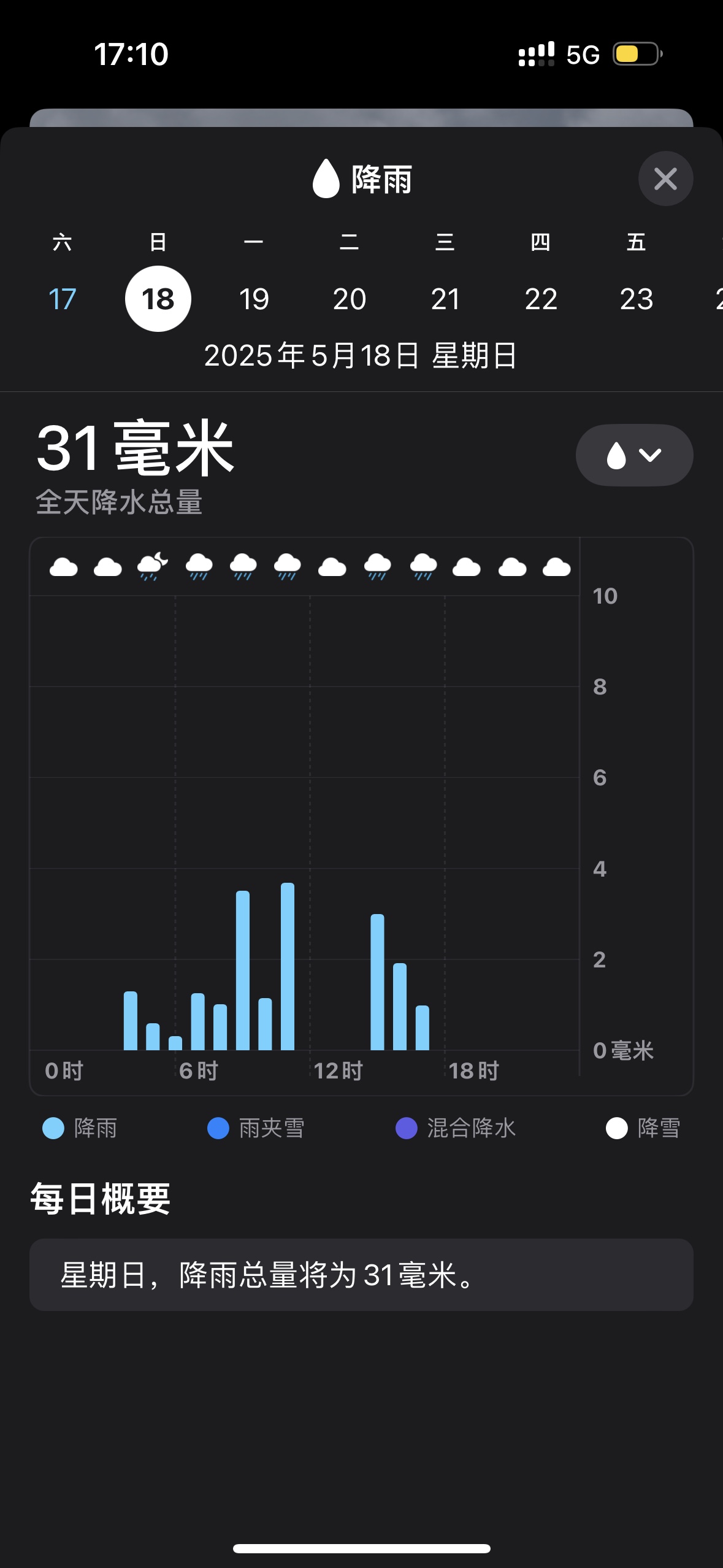Select Monday the 19th
This screenshot has width=723, height=1568.
[x=254, y=299]
